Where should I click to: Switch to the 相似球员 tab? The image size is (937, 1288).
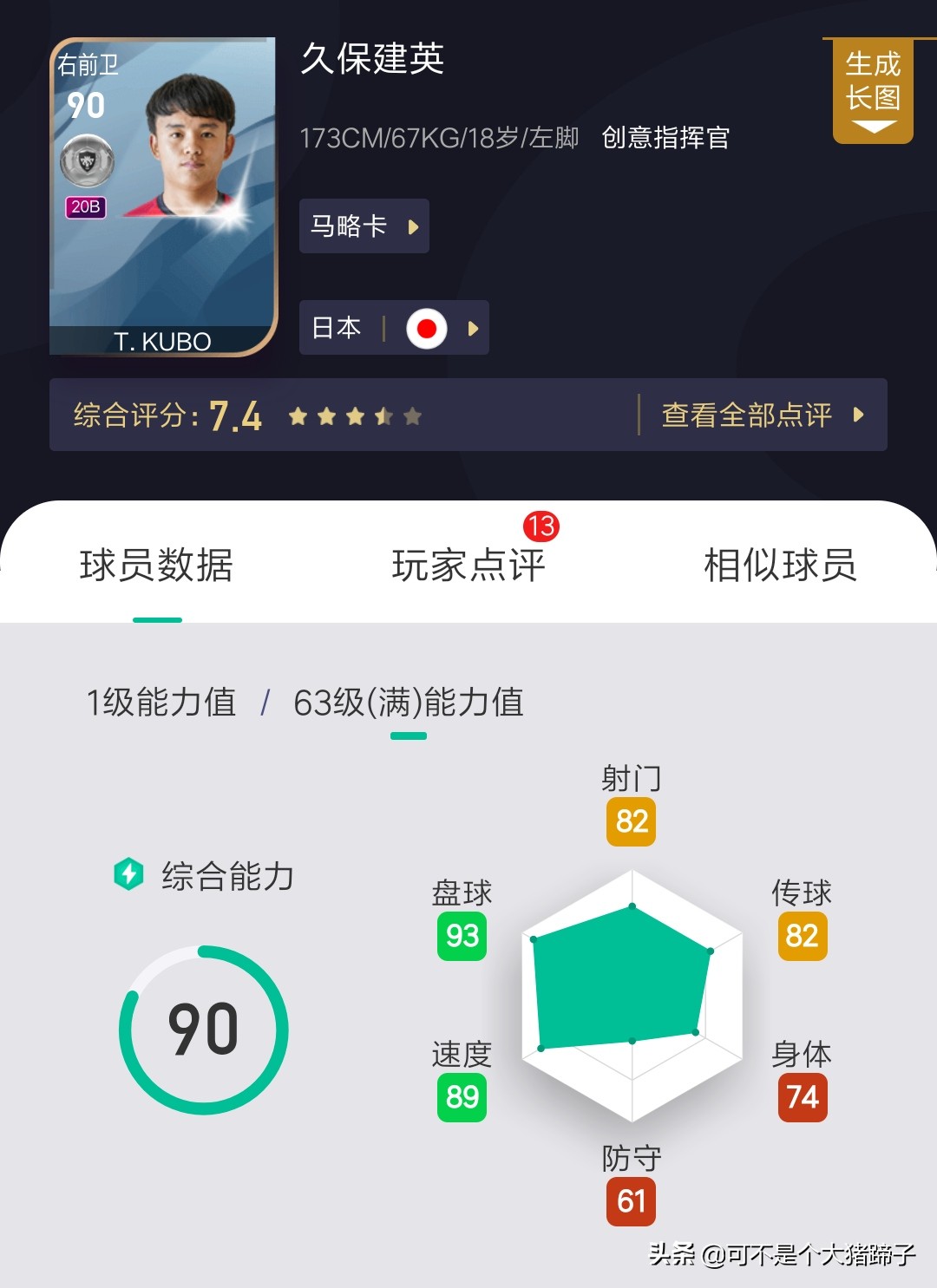(x=779, y=566)
